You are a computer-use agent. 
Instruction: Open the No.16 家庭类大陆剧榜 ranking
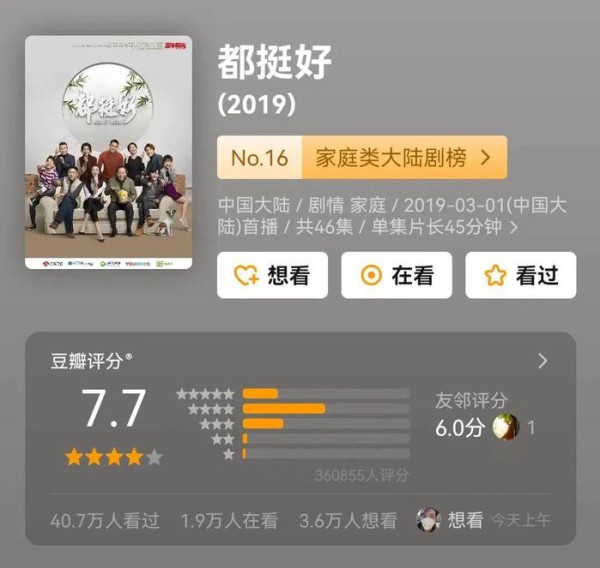[x=362, y=158]
